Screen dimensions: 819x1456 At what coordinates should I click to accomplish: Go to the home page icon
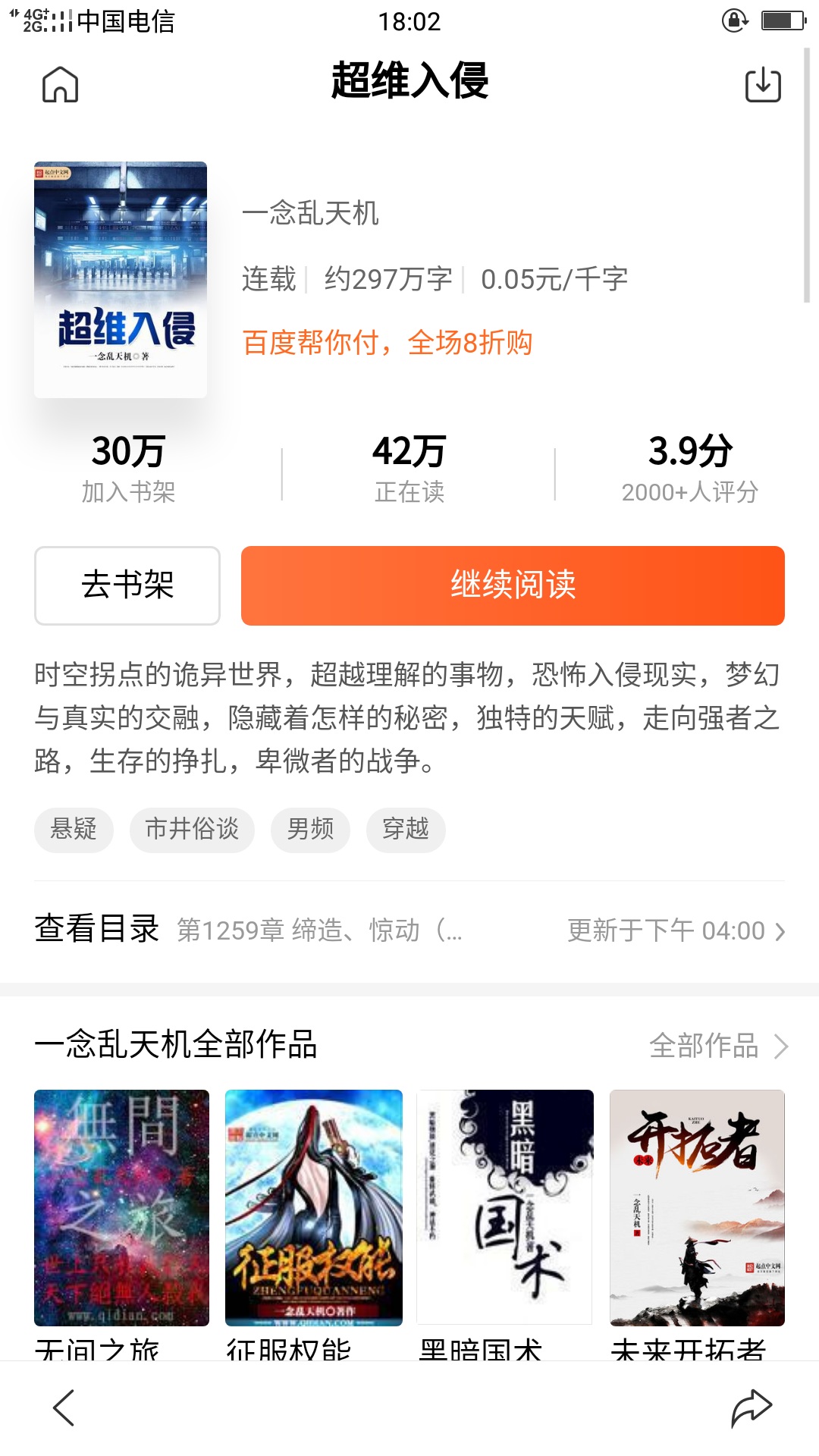tap(60, 84)
